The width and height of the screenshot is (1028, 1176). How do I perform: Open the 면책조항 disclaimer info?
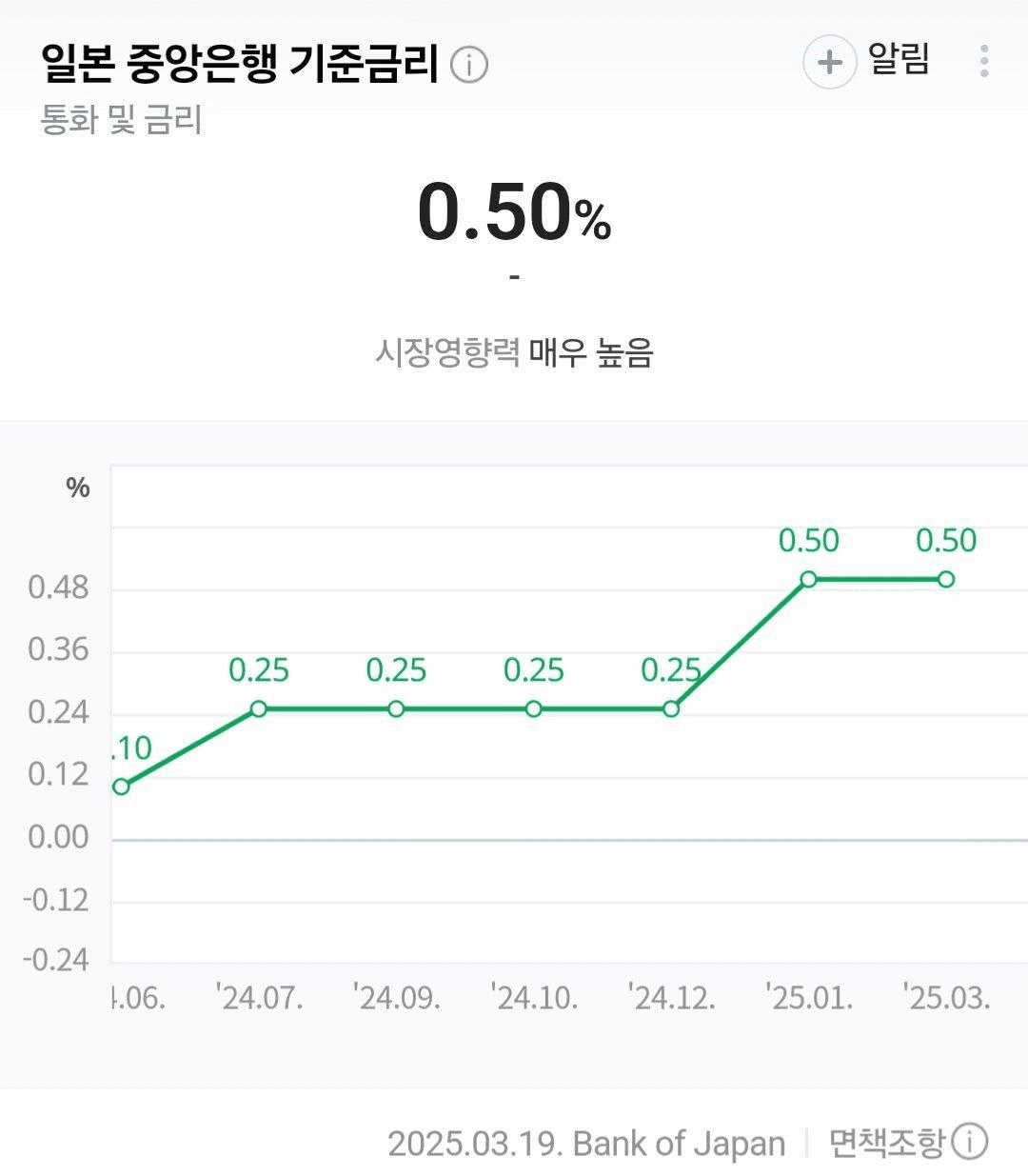(x=969, y=1141)
